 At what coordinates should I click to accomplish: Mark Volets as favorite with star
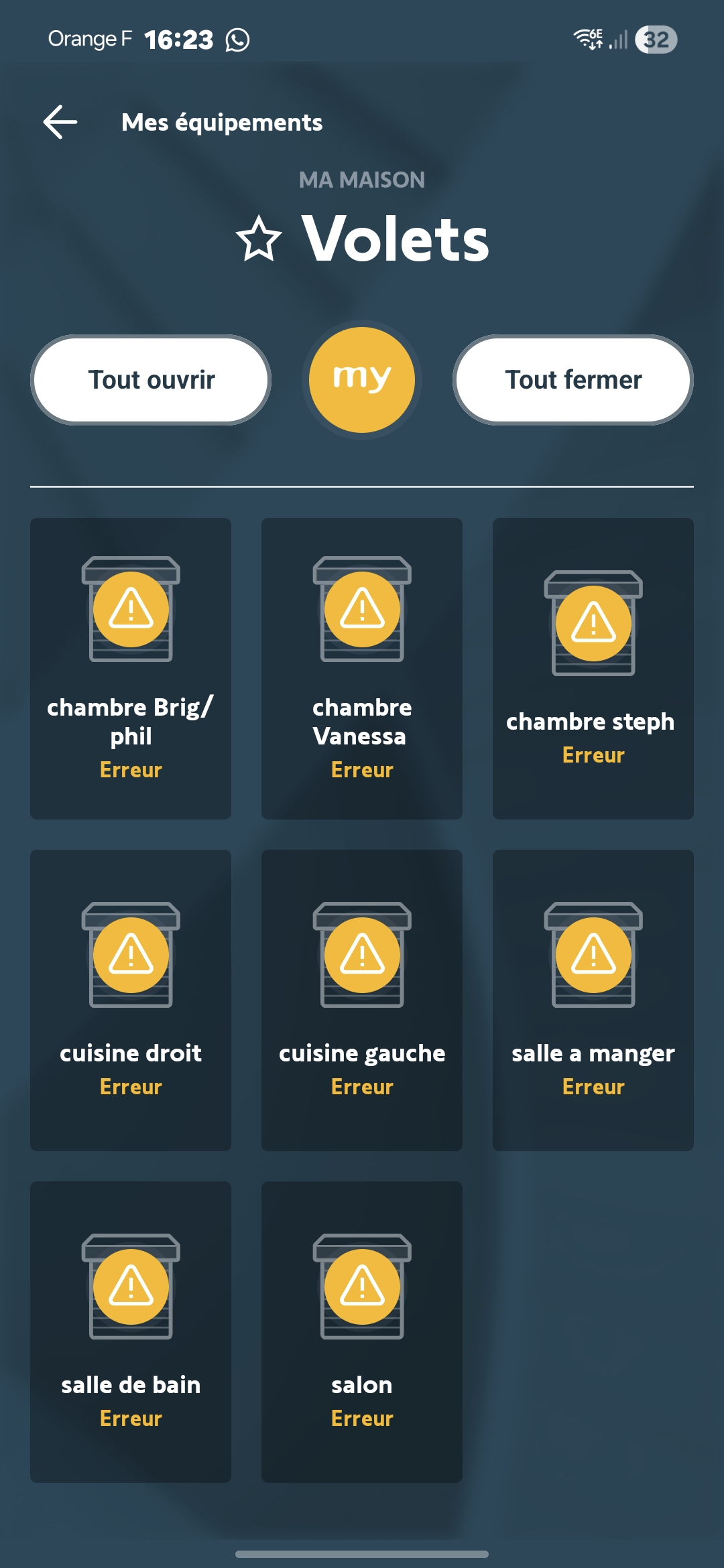(259, 239)
